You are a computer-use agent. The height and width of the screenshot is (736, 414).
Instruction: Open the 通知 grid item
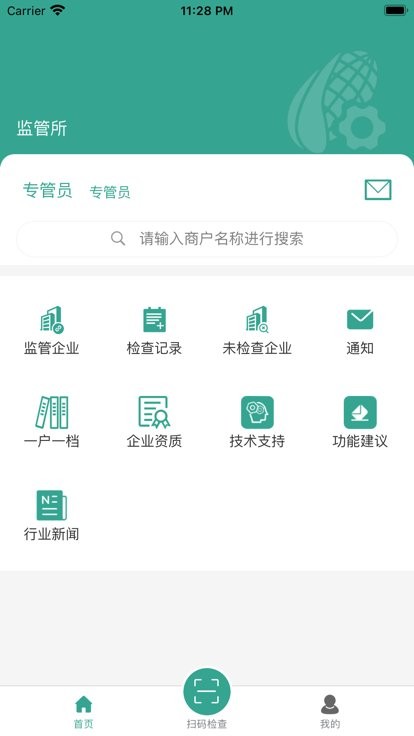[x=360, y=330]
